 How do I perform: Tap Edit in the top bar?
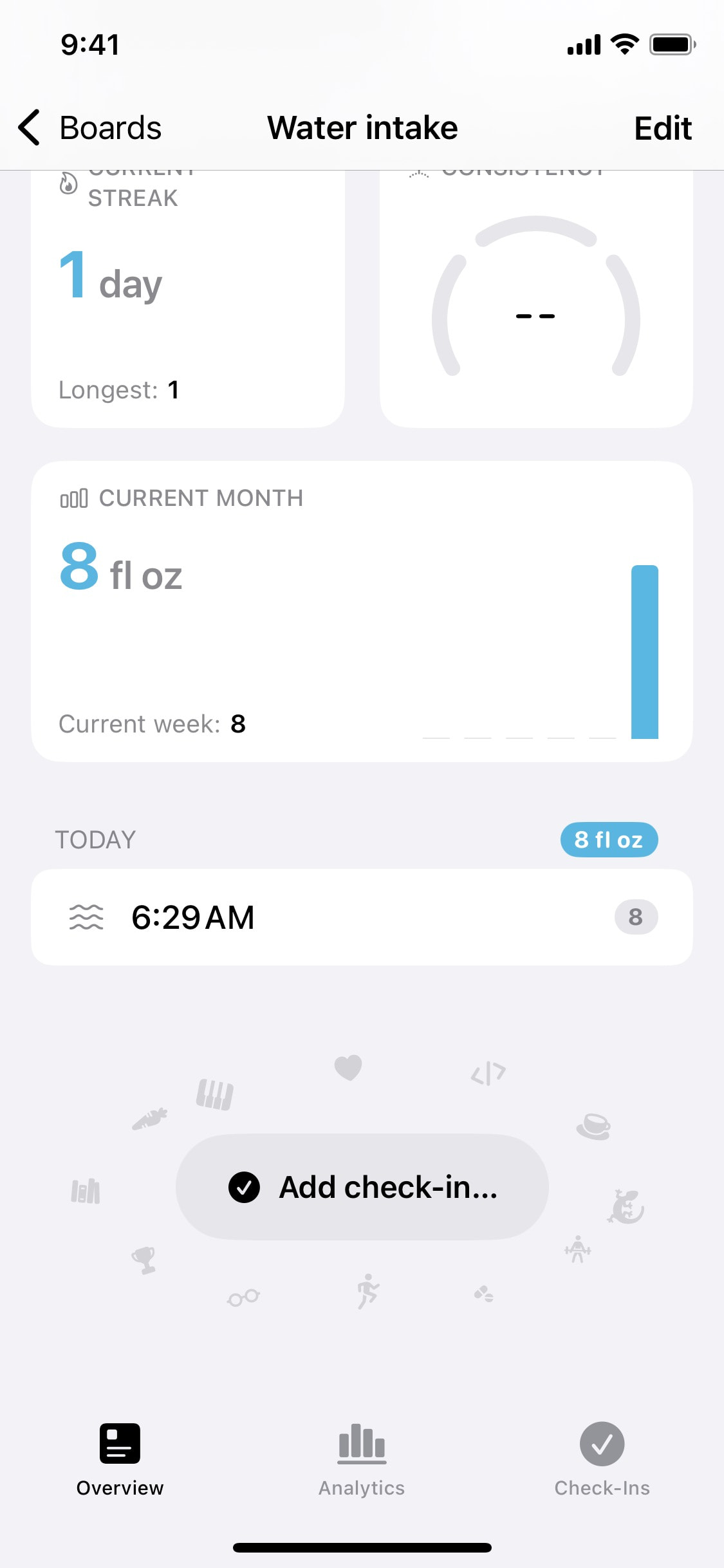click(662, 128)
